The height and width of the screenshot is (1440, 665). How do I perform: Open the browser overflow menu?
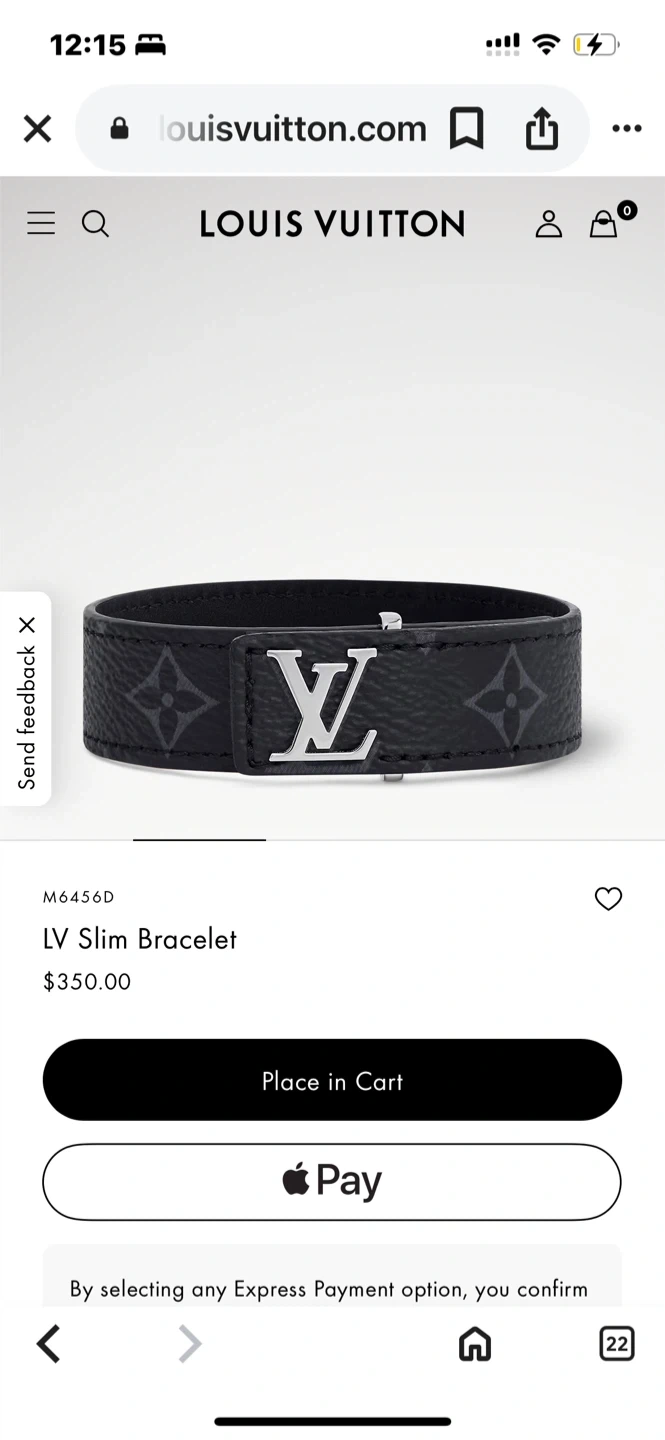pos(626,129)
